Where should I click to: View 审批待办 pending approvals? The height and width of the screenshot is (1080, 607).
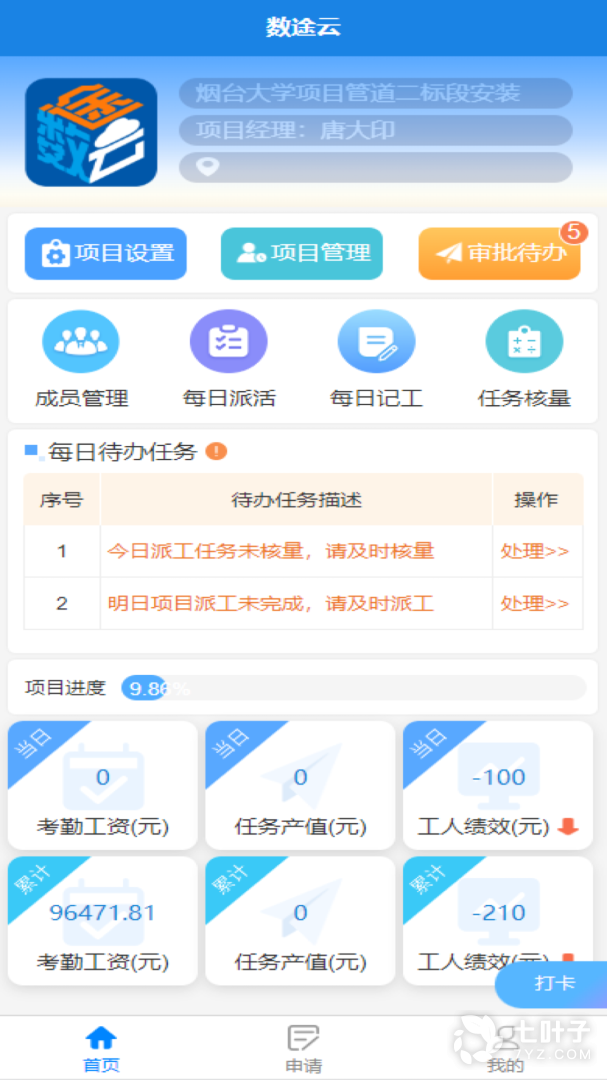(x=499, y=254)
